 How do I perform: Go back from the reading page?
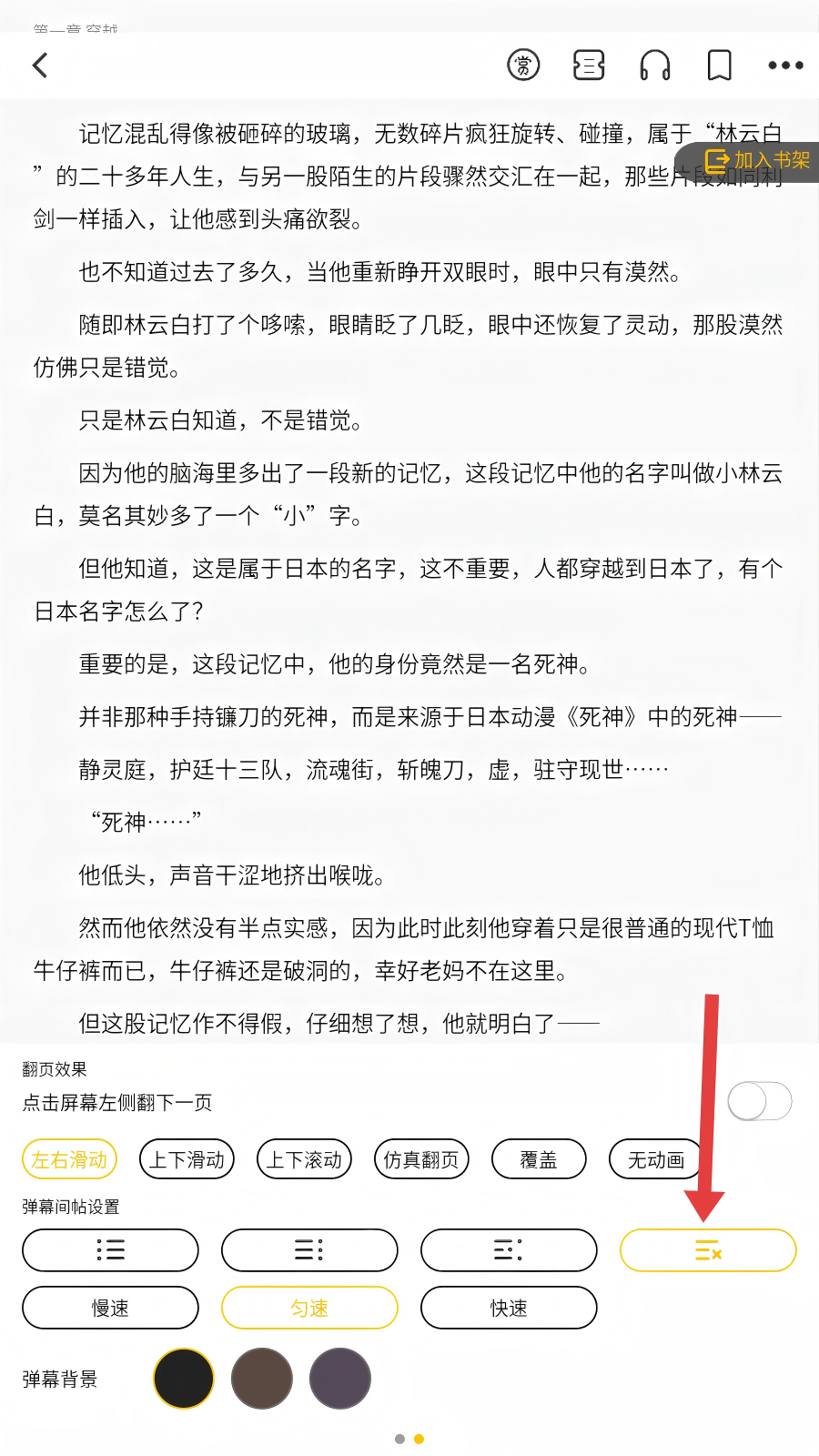(40, 66)
